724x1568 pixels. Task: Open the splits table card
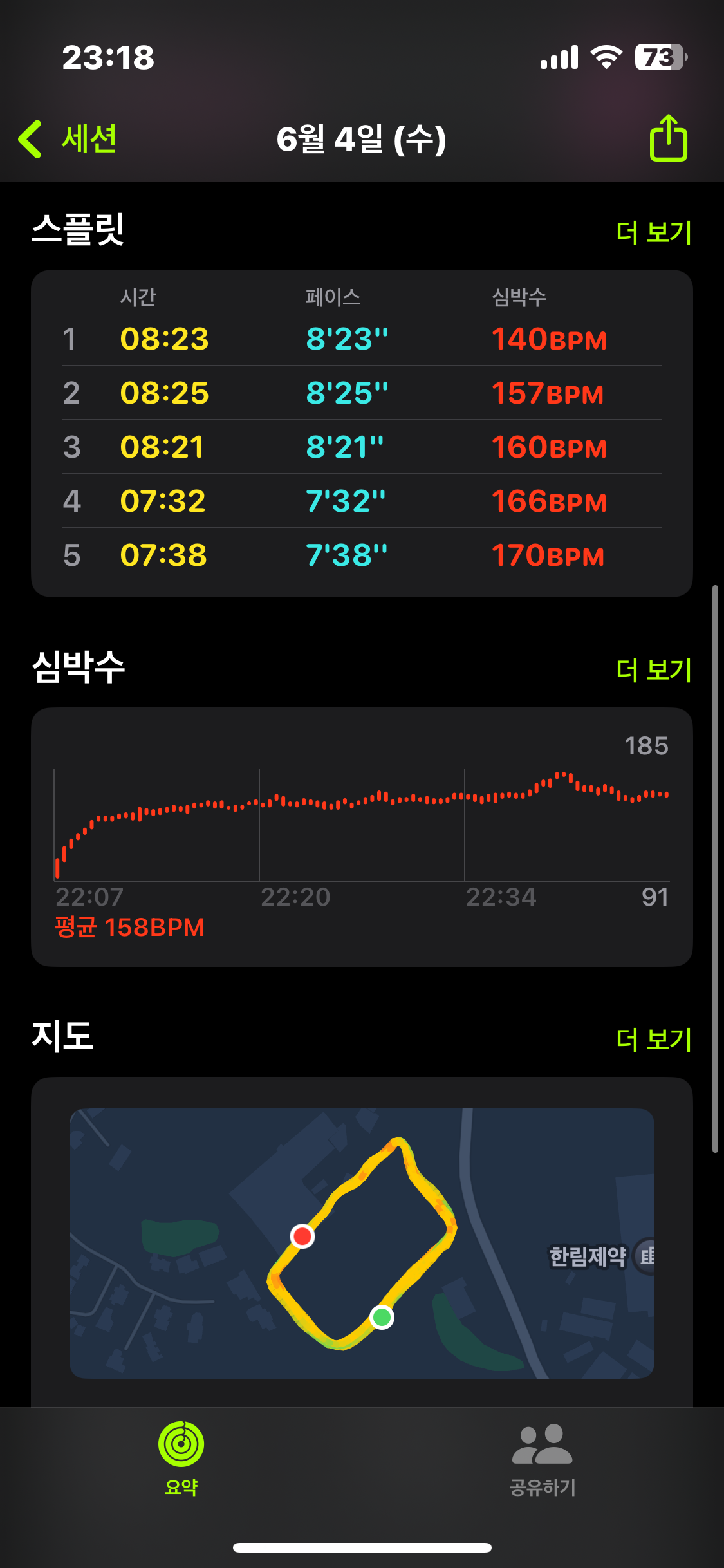[x=362, y=433]
